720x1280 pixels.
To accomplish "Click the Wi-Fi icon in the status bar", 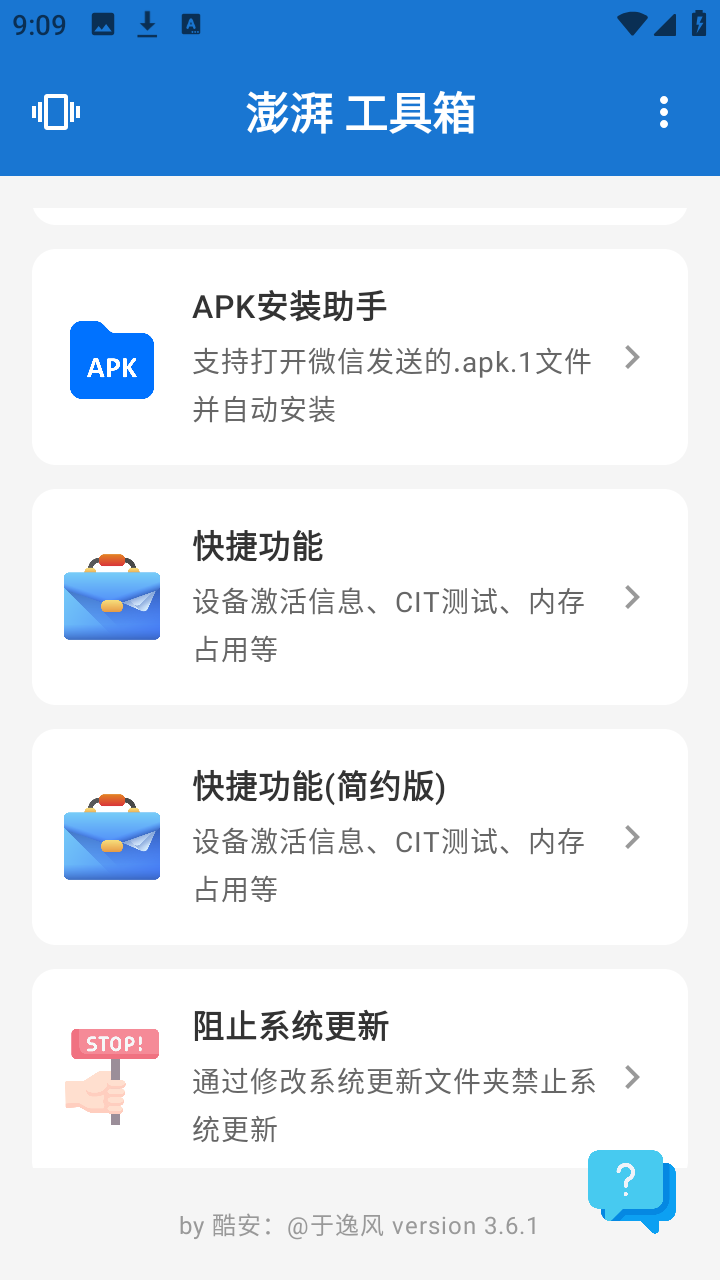I will coord(632,23).
